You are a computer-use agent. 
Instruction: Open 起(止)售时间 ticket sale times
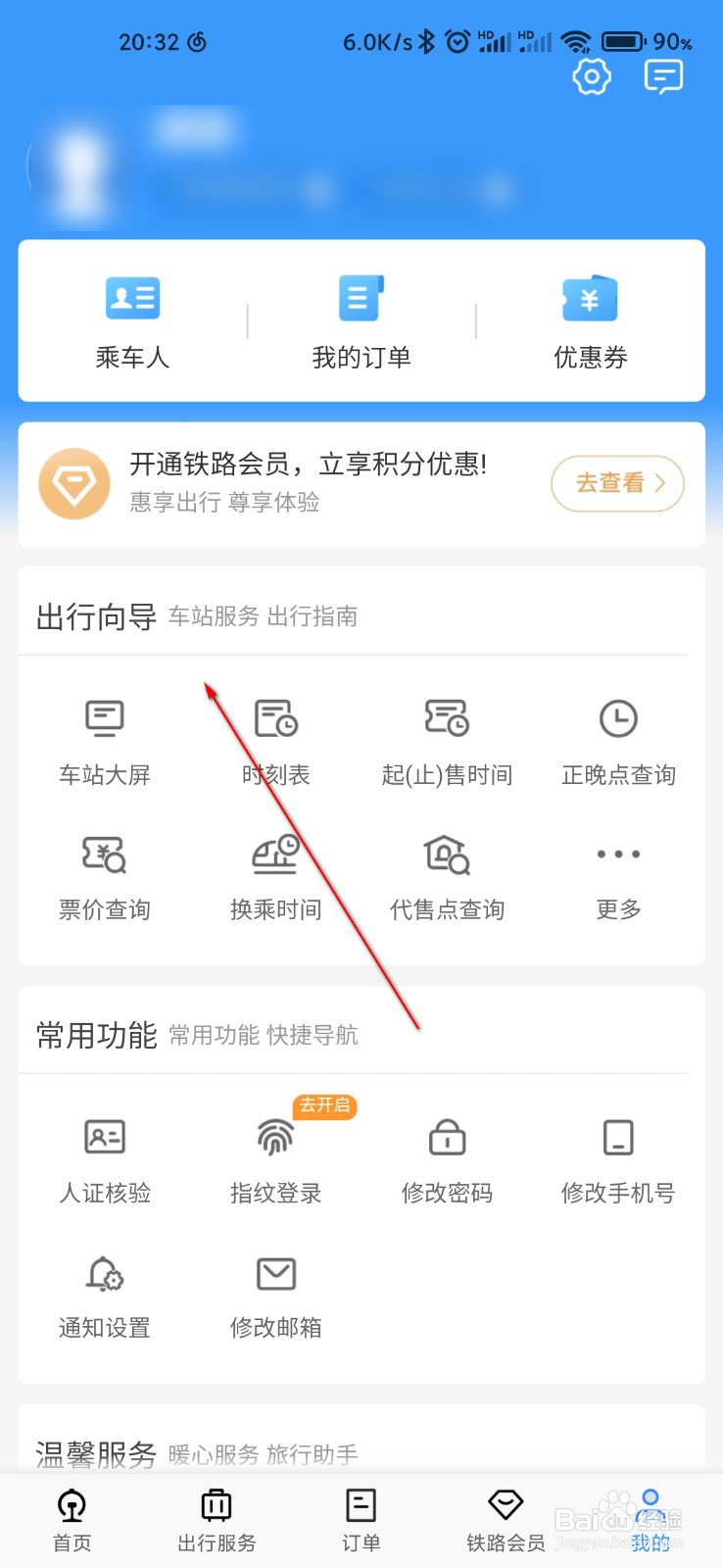coord(447,740)
